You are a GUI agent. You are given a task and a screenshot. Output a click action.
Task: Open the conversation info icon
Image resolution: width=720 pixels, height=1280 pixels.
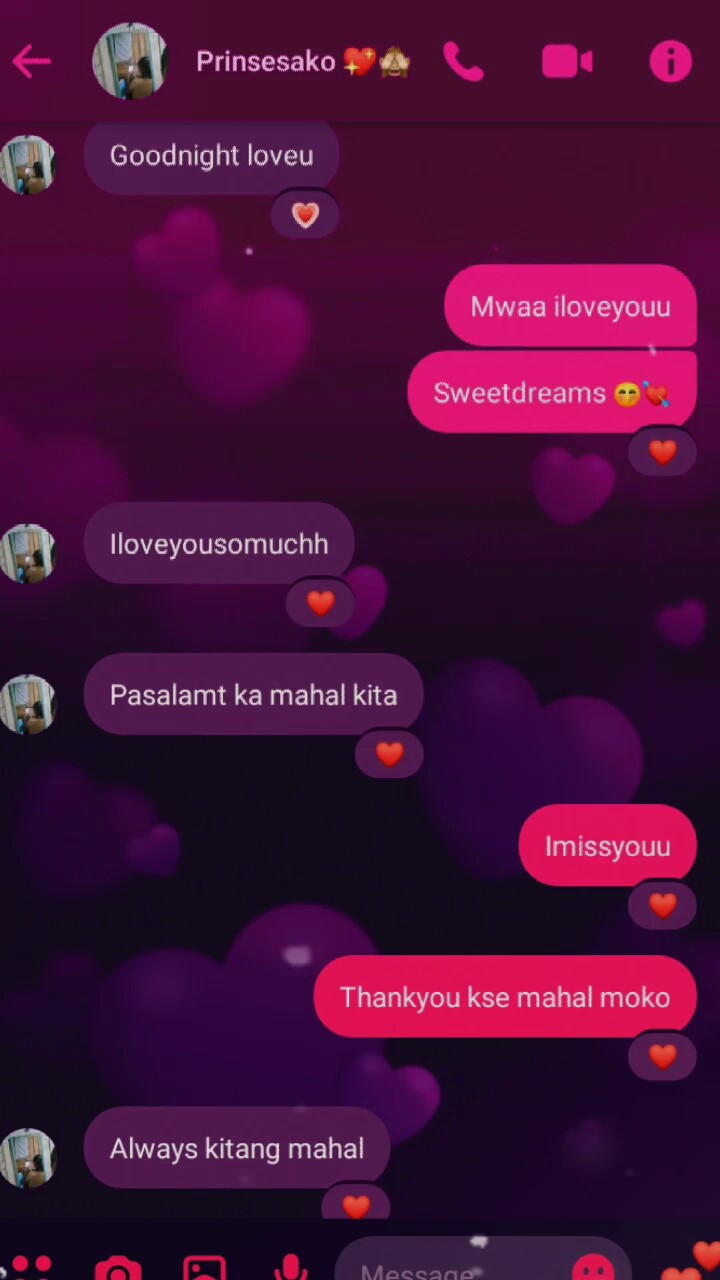tap(670, 62)
